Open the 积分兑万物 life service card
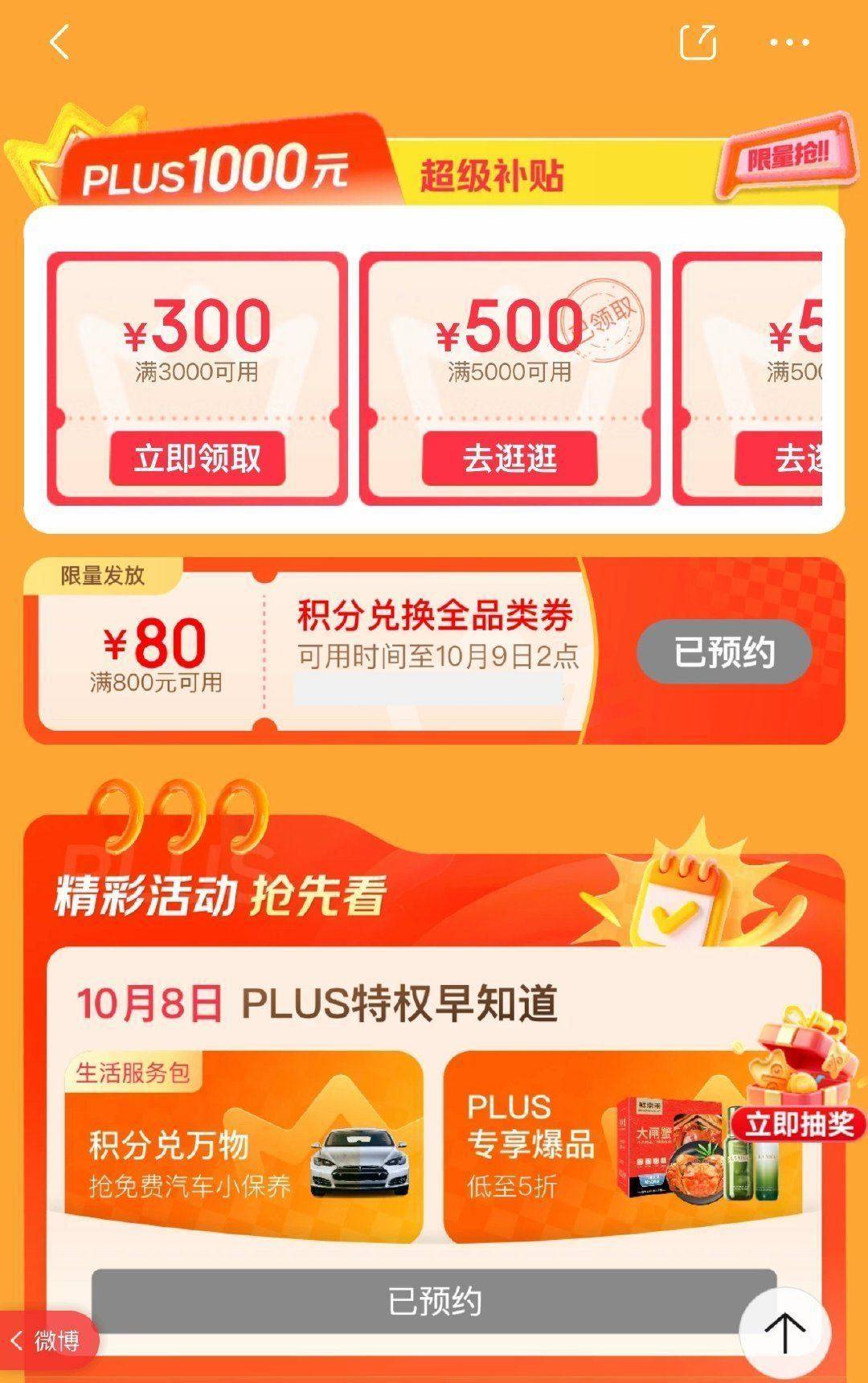Viewport: 868px width, 1383px height. click(x=243, y=1146)
